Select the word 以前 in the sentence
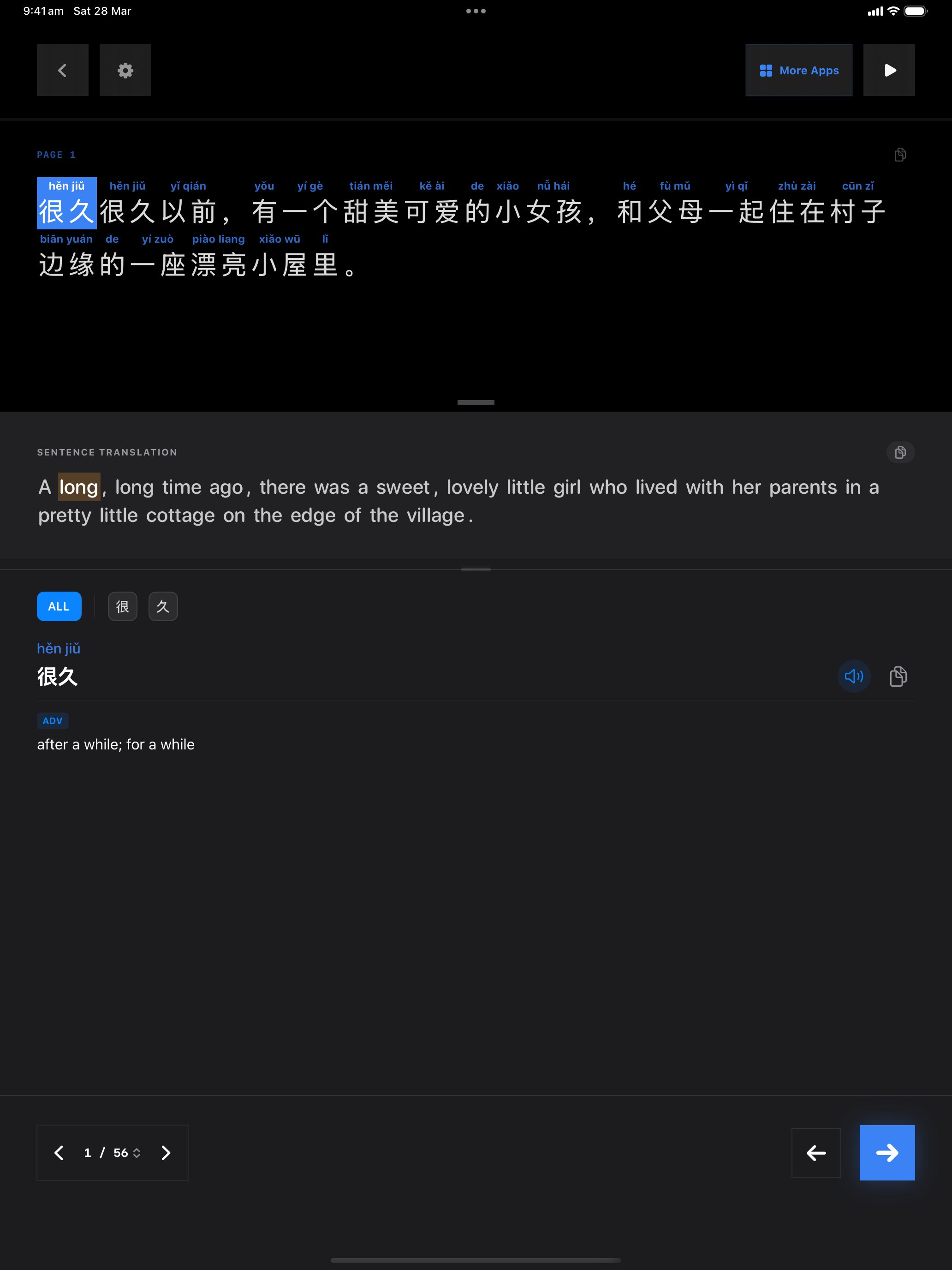This screenshot has height=1270, width=952. tap(188, 211)
